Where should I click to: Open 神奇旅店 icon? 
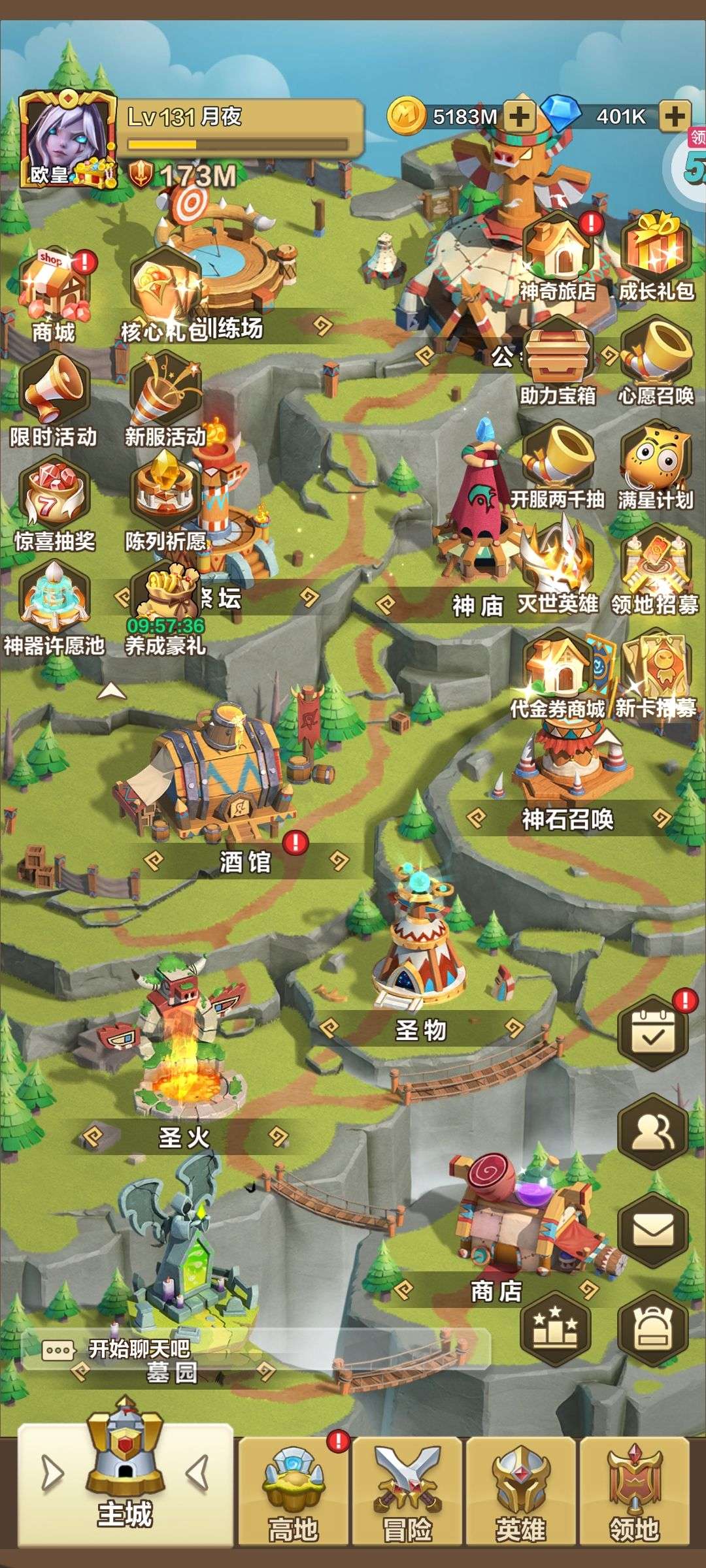point(558,258)
